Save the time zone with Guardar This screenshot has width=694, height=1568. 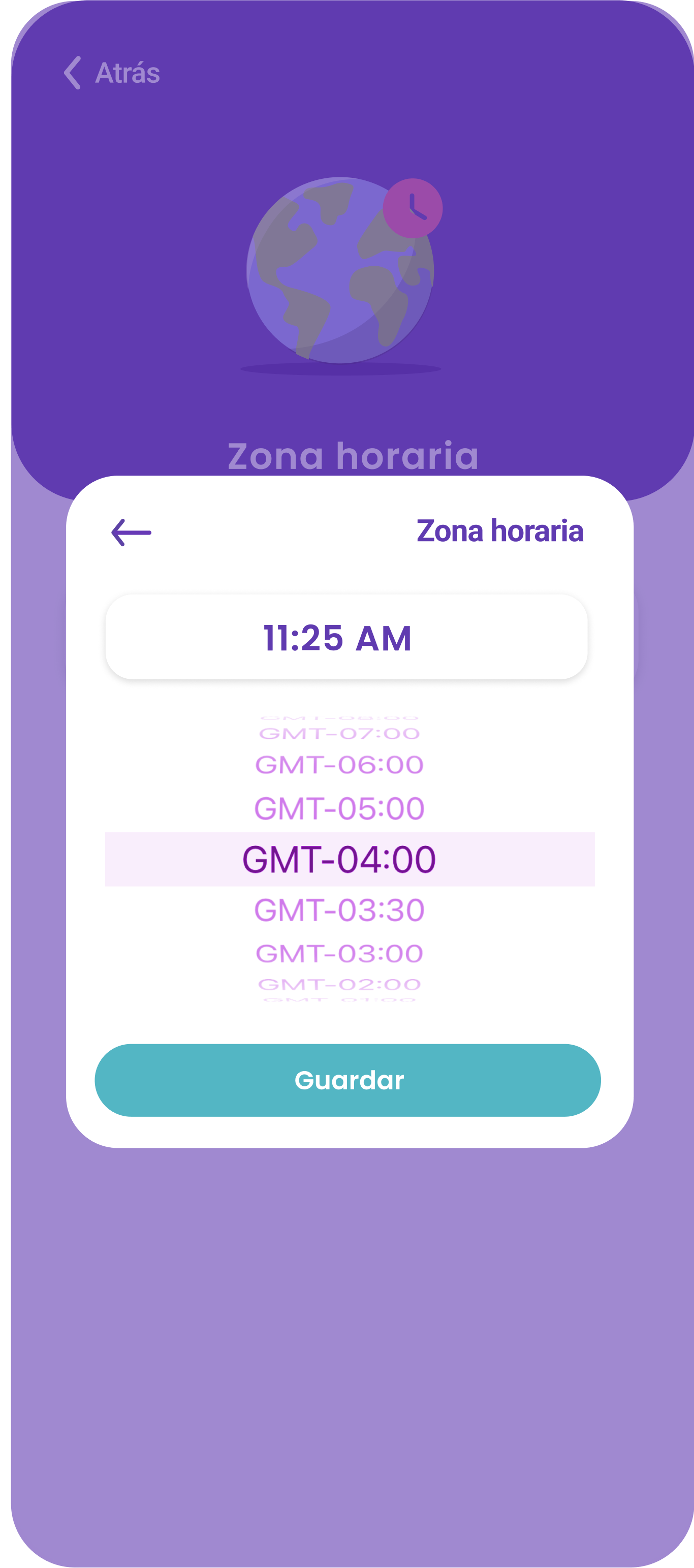(x=348, y=1080)
